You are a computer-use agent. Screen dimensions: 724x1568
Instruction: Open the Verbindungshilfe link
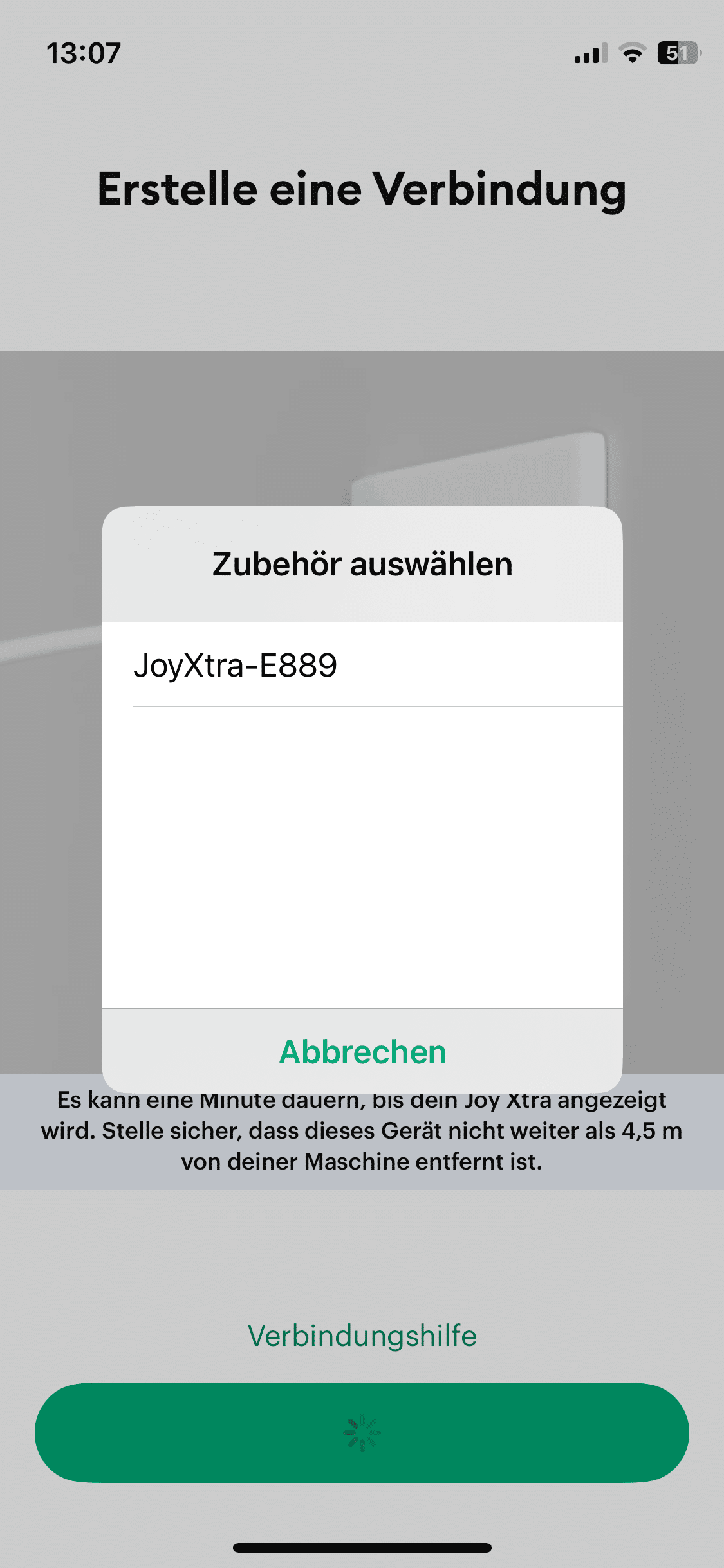pyautogui.click(x=362, y=1336)
